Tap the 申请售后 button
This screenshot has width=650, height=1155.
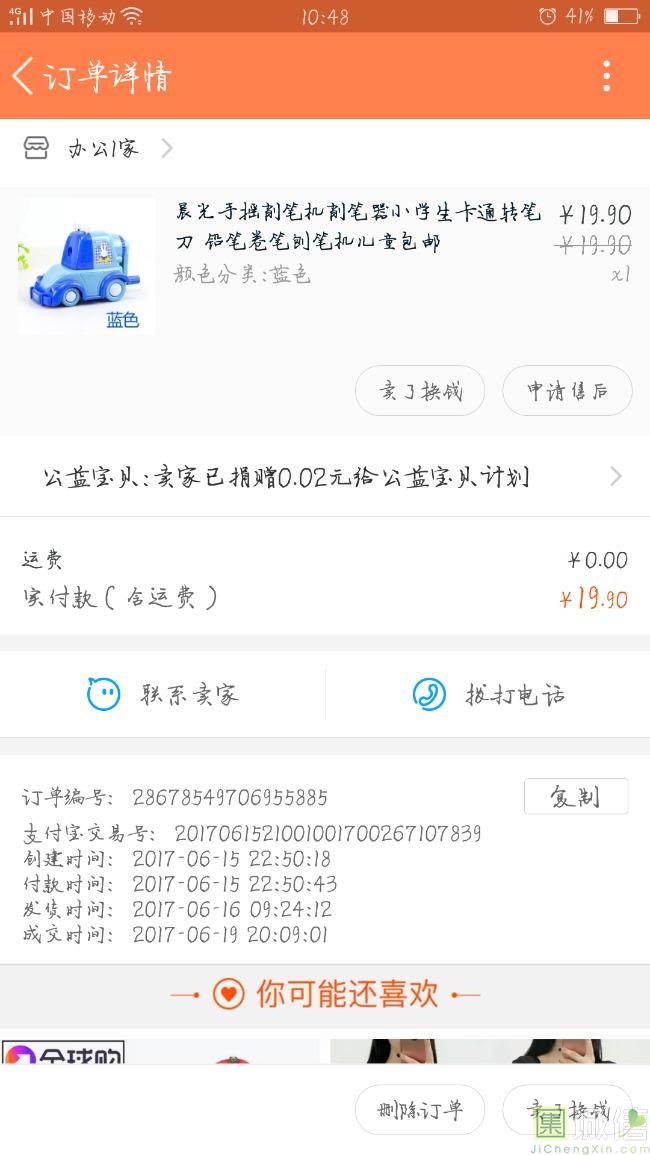(567, 391)
